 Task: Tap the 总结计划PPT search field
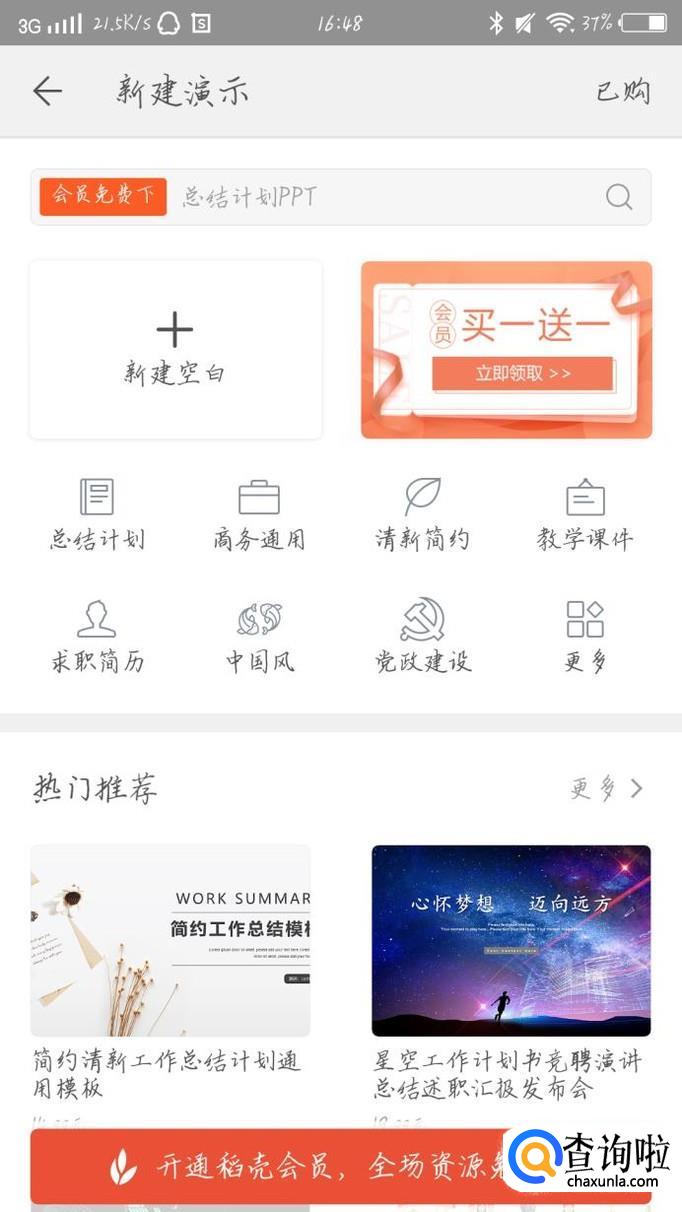point(341,197)
